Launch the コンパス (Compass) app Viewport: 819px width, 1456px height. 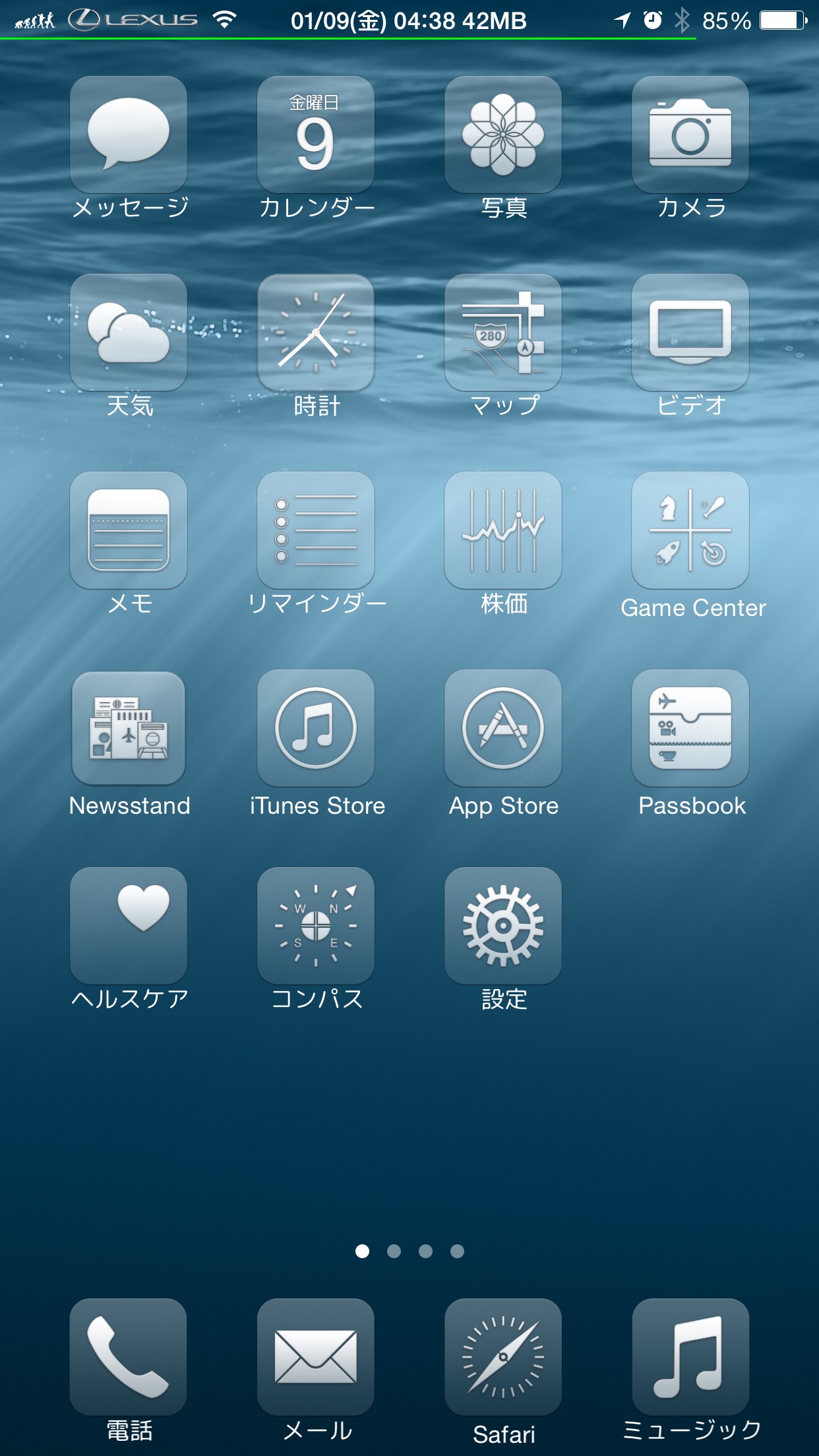(316, 926)
